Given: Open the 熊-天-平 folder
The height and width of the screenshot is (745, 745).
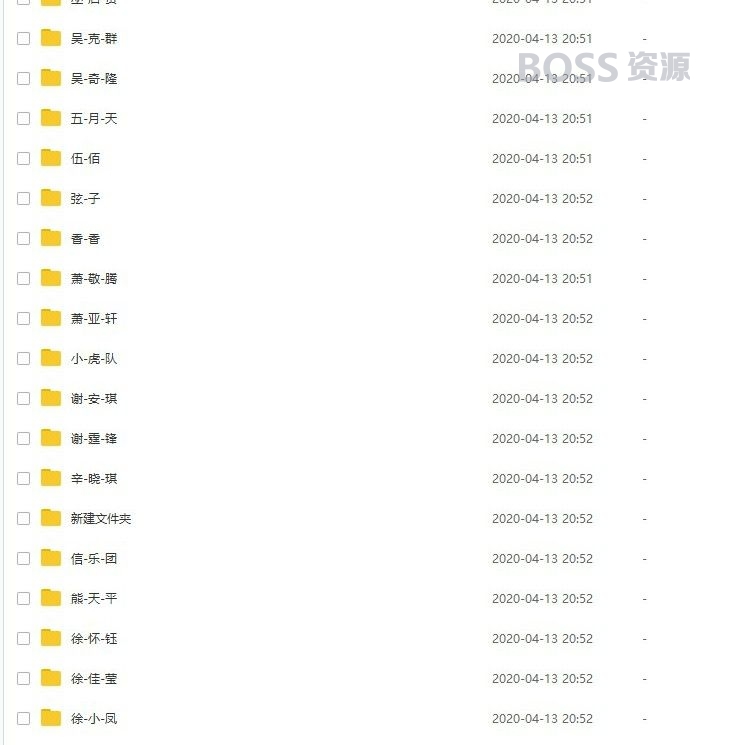Looking at the screenshot, I should [x=93, y=598].
